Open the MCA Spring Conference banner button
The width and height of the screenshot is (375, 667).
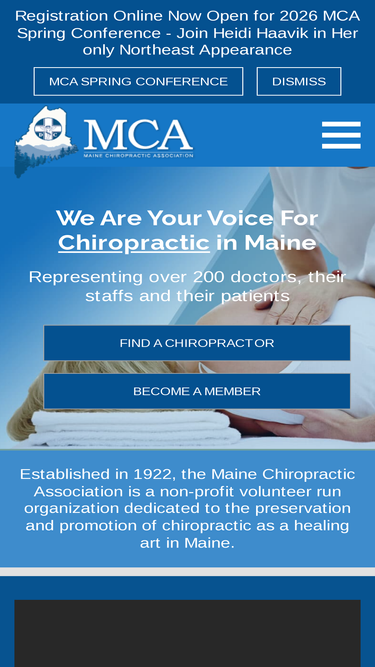pos(138,81)
